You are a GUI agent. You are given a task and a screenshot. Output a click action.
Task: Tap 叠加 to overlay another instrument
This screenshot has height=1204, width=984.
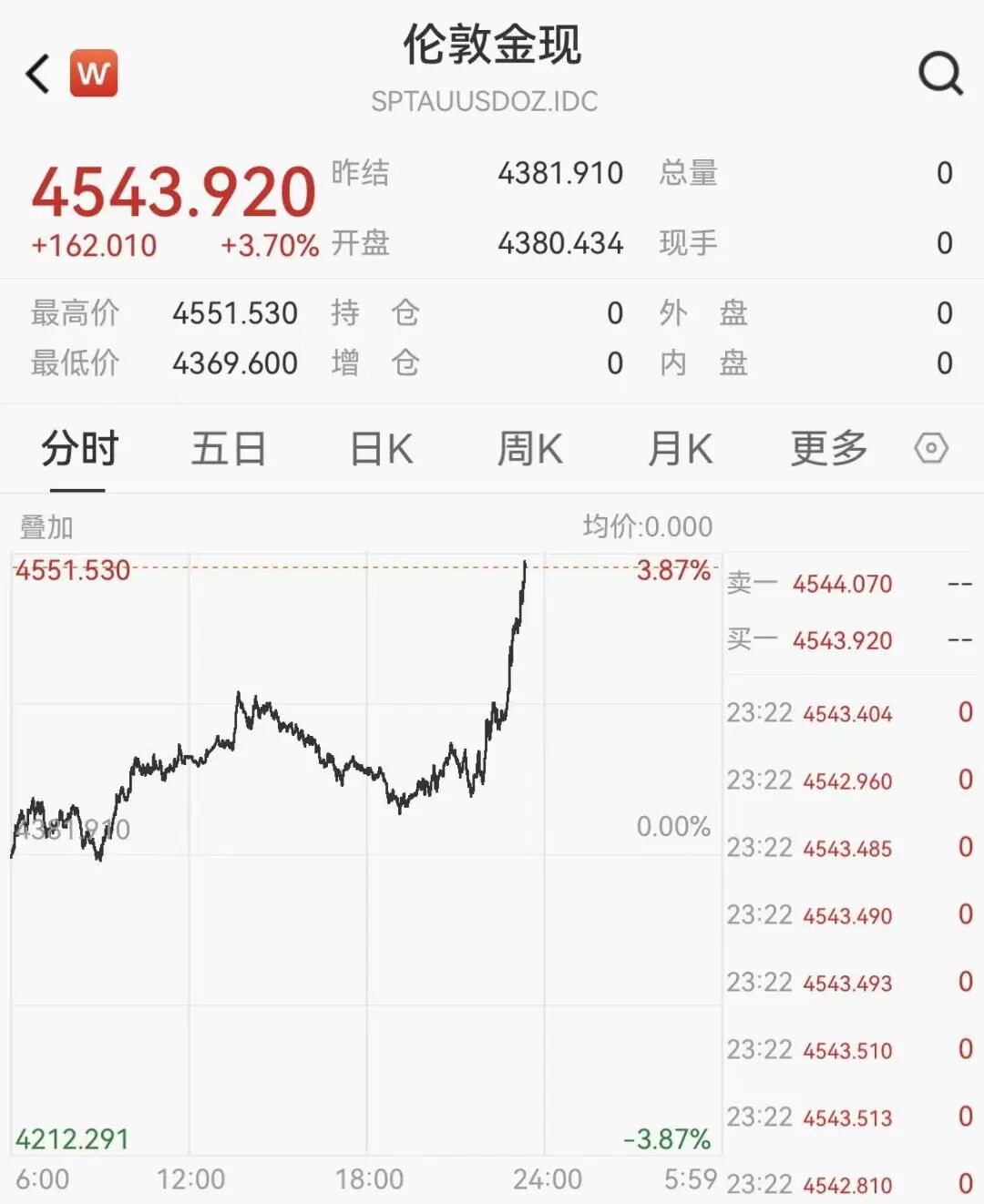(x=46, y=526)
